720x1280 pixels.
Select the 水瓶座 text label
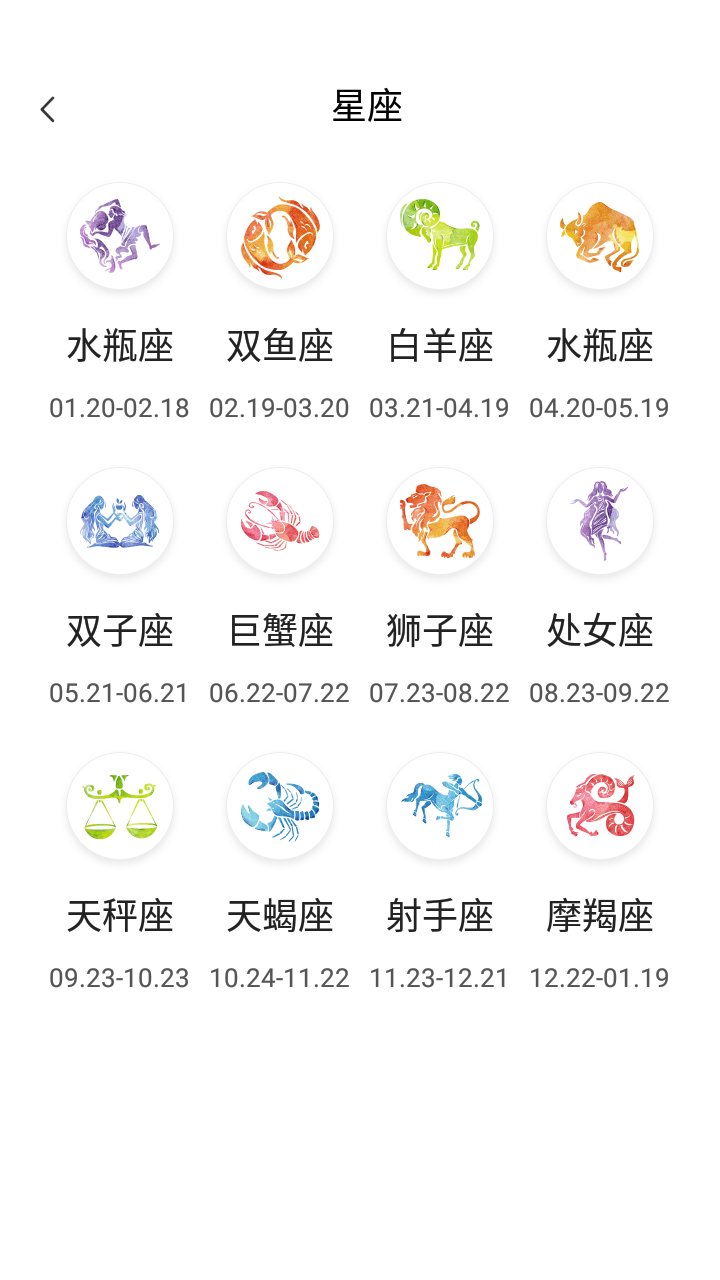tap(120, 346)
